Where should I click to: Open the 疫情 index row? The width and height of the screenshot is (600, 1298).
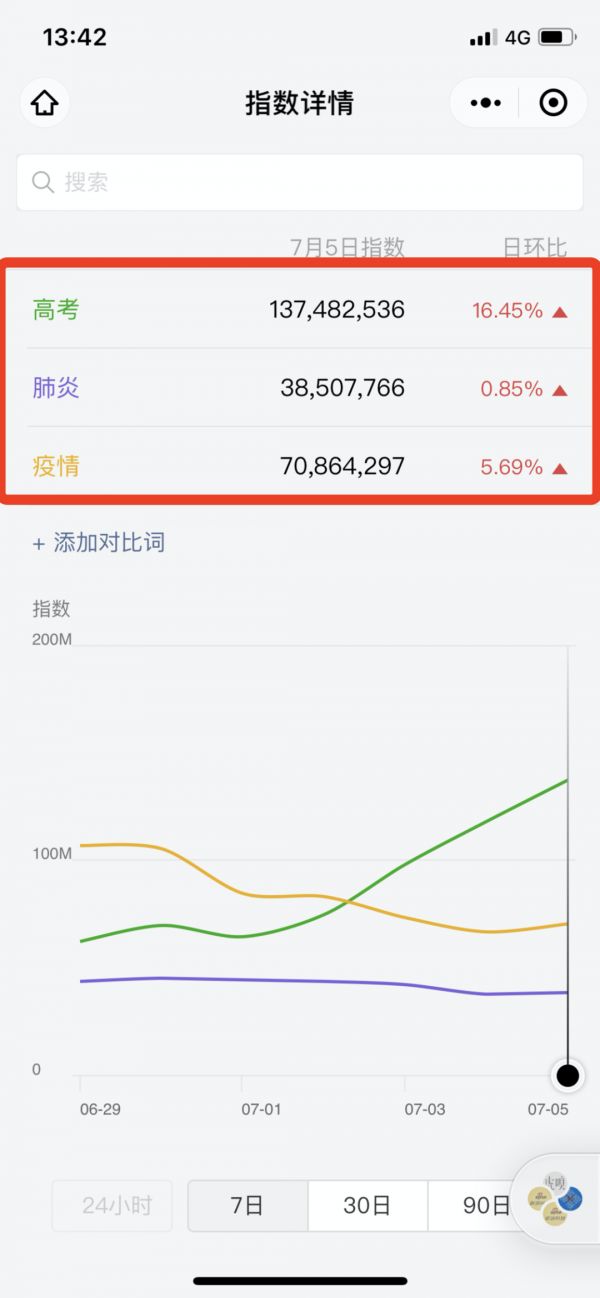pos(300,466)
